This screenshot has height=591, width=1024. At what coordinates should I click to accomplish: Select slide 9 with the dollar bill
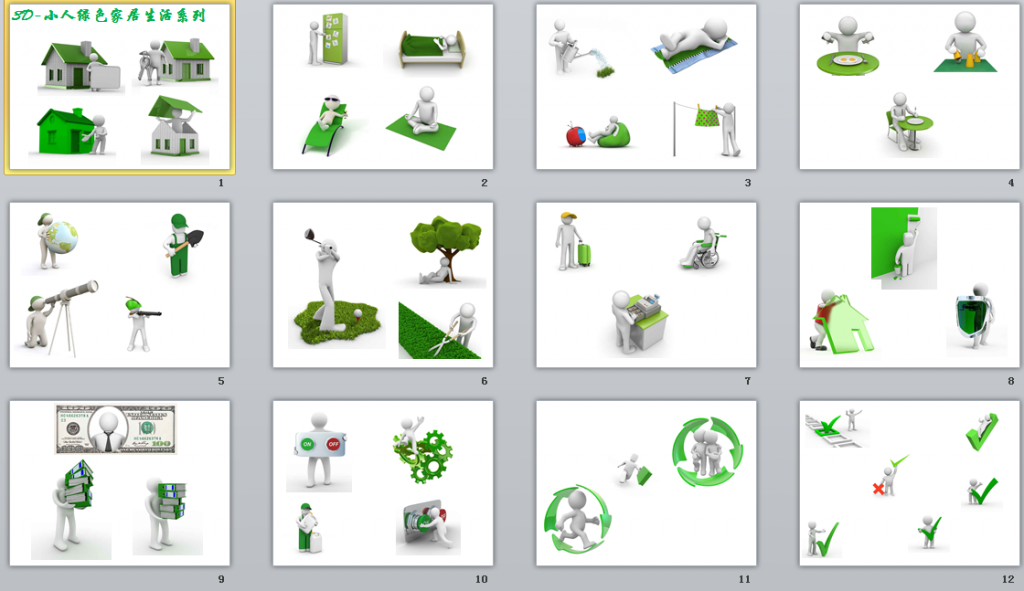pos(120,483)
